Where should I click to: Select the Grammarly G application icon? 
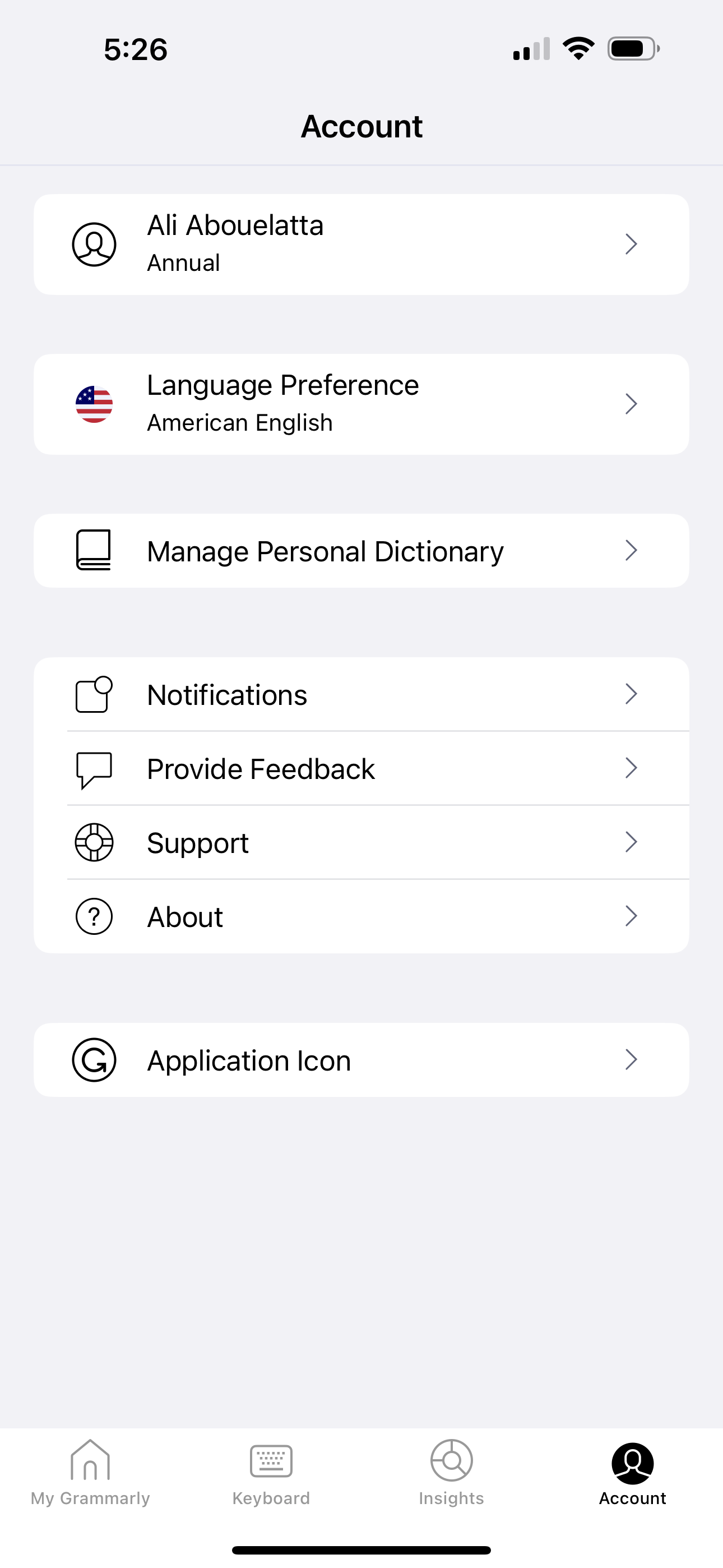pyautogui.click(x=94, y=1059)
